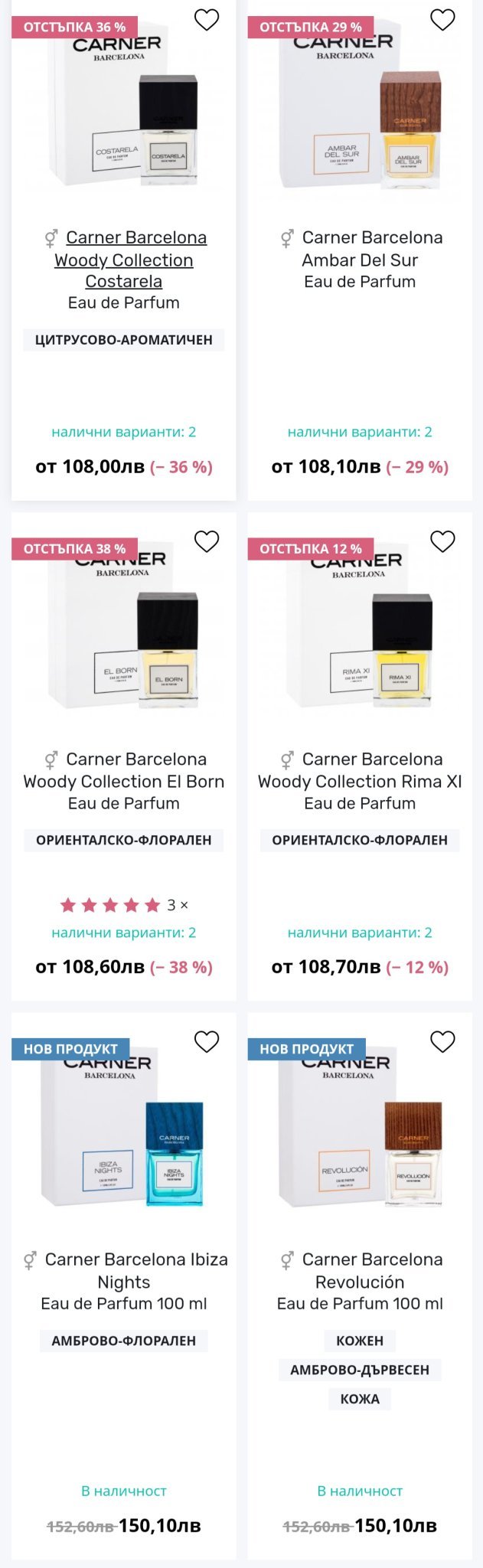Open Revolución Eau de Parfum 100 ml

pos(360,1281)
